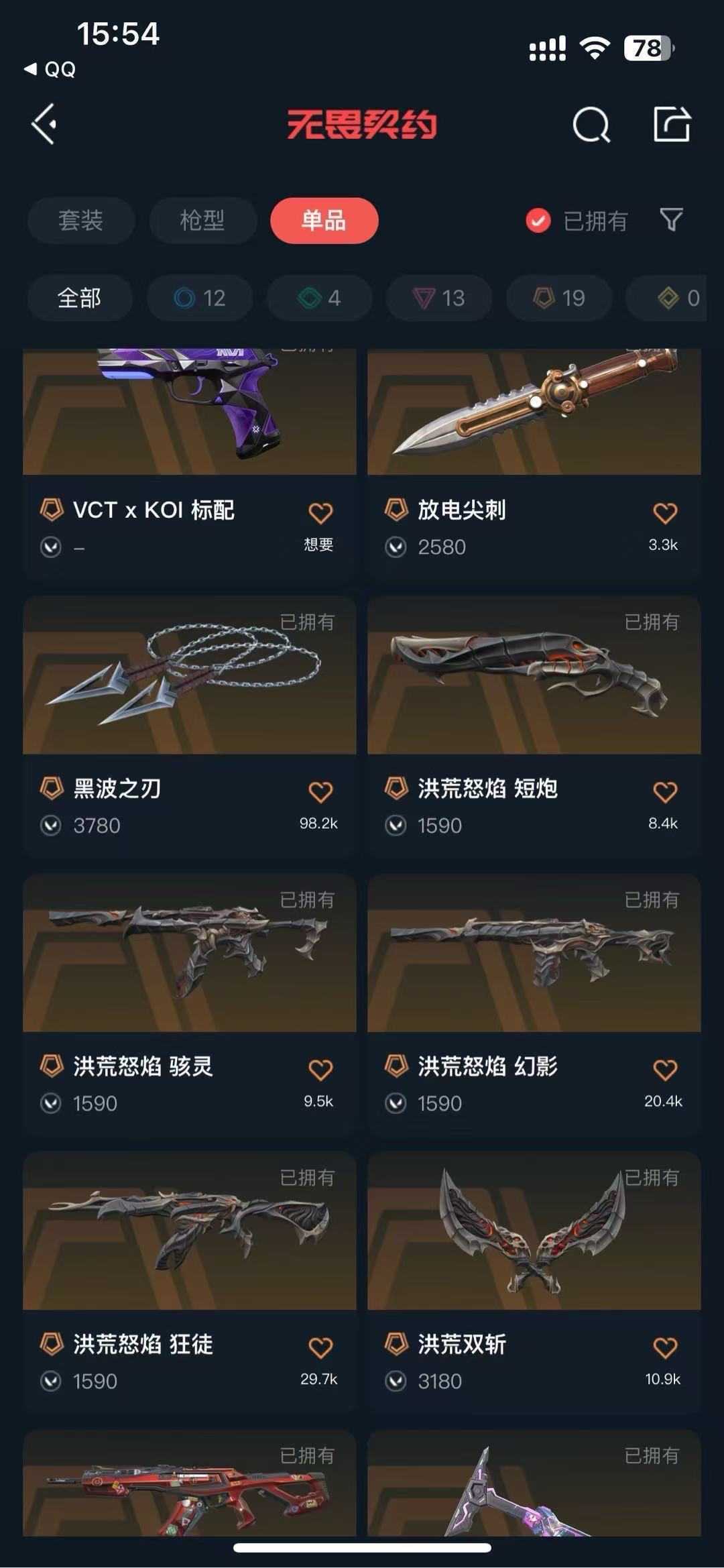The height and width of the screenshot is (1568, 724).
Task: Open the filter funnel icon
Action: (x=671, y=220)
